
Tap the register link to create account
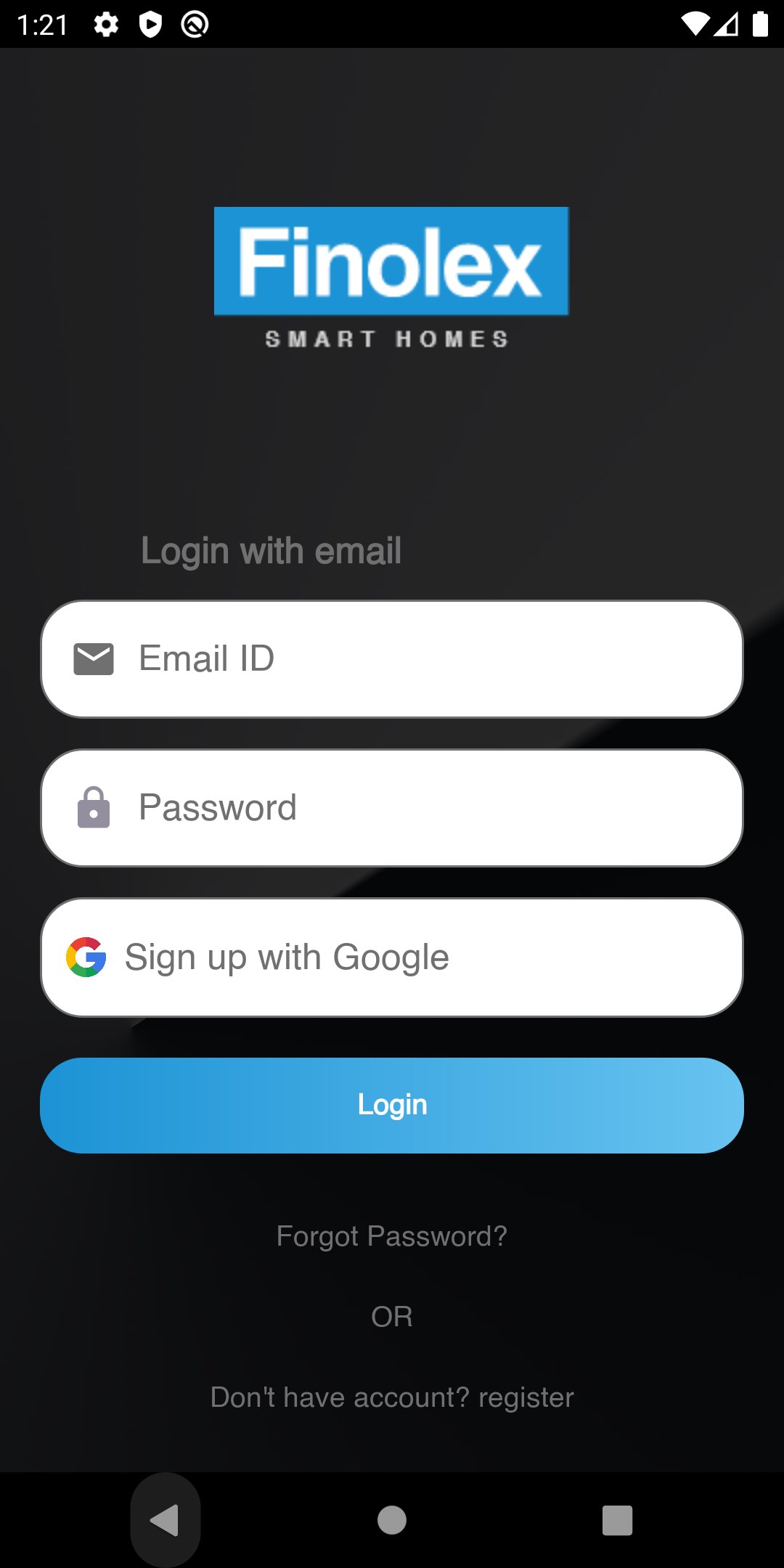525,1397
